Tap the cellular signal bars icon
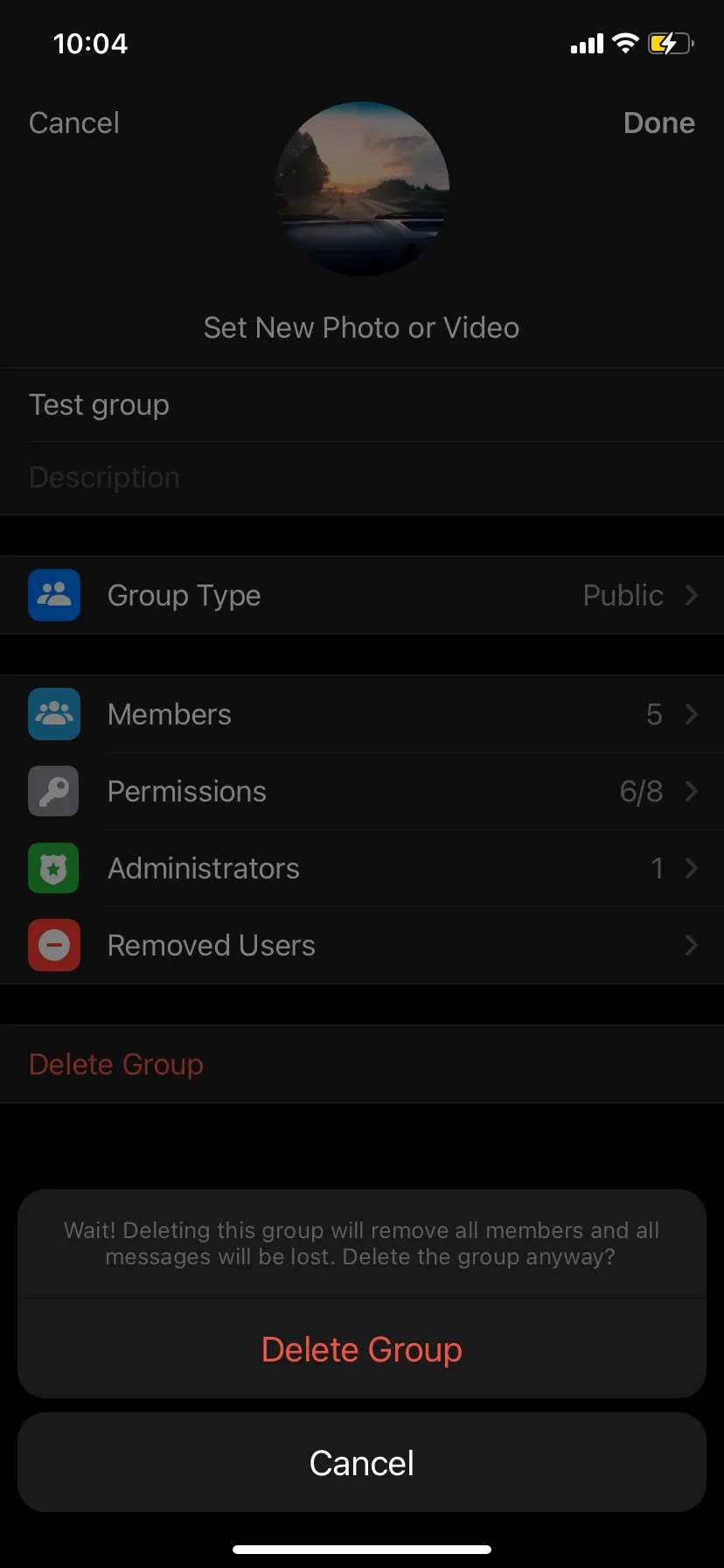The image size is (724, 1568). click(x=585, y=43)
